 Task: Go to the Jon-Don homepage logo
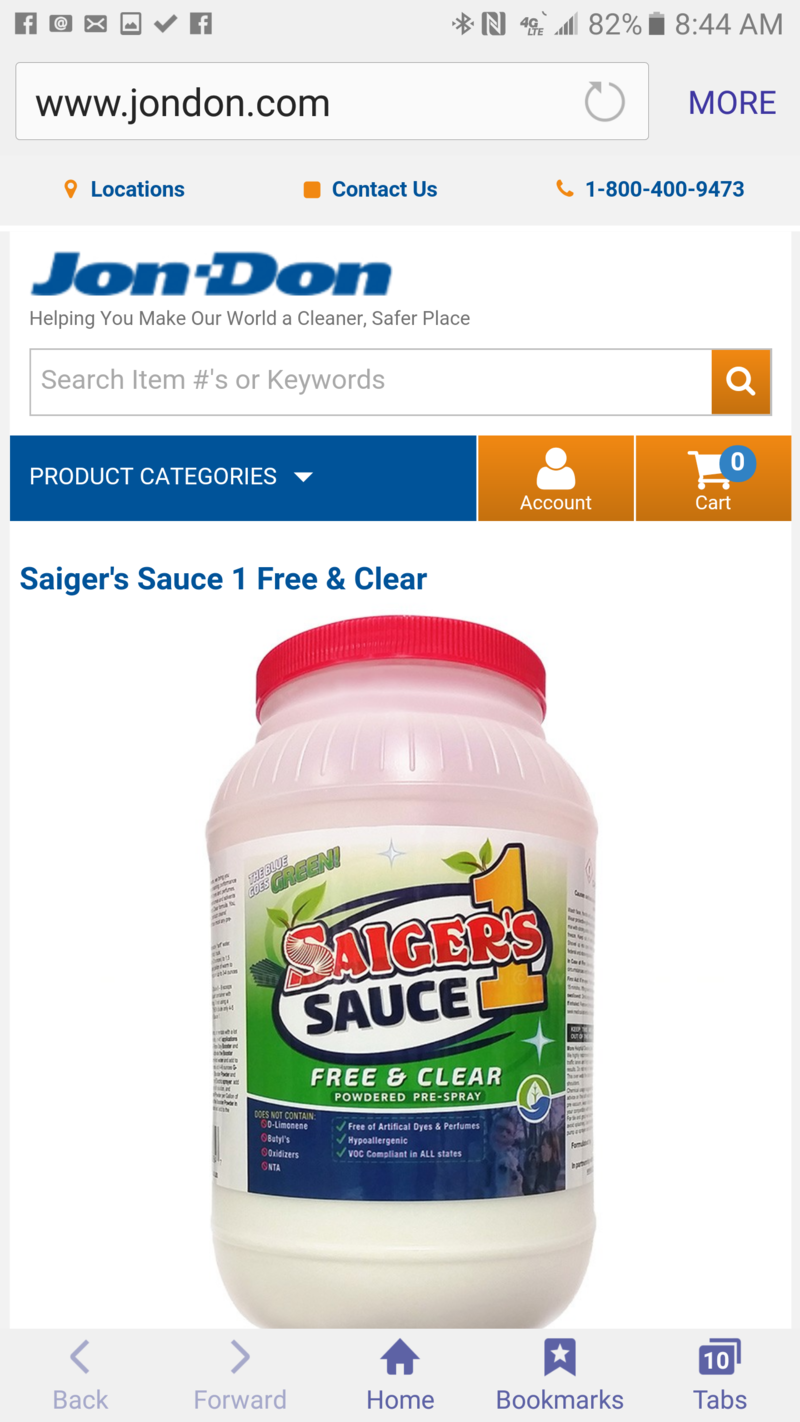(210, 275)
